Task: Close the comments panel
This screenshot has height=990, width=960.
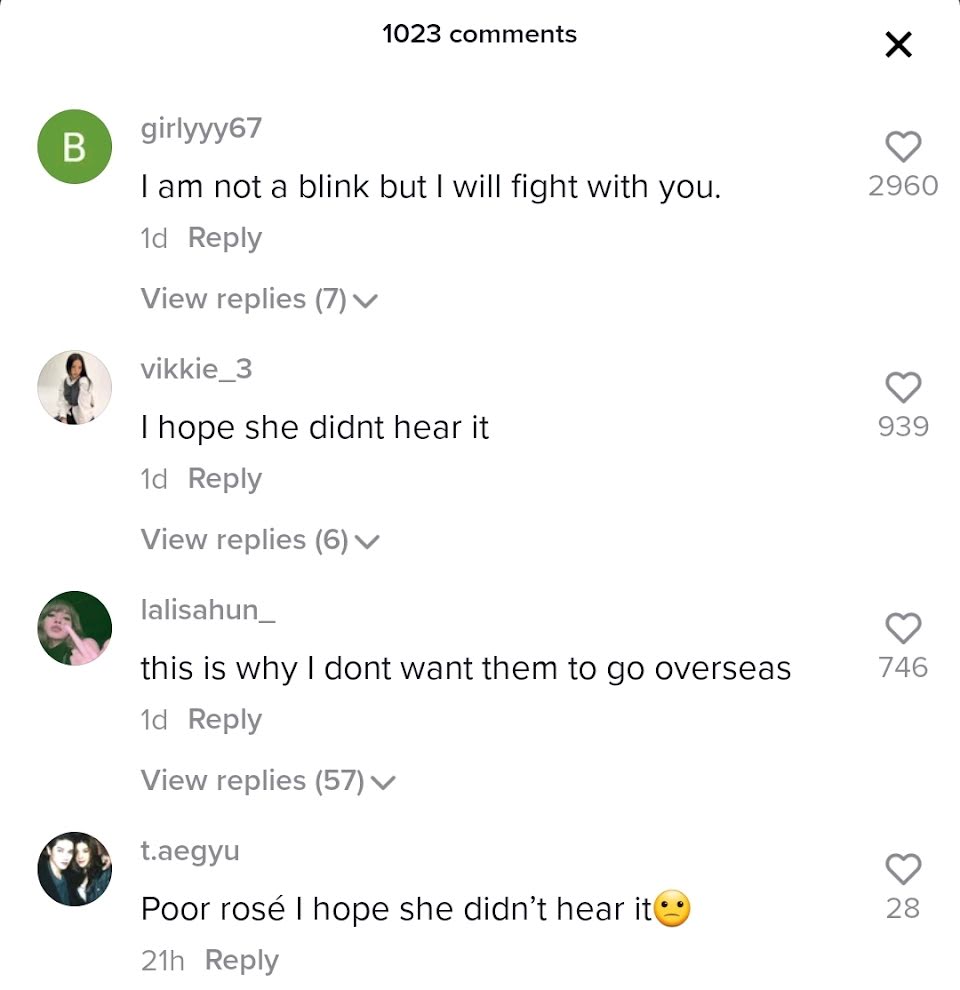Action: 898,45
